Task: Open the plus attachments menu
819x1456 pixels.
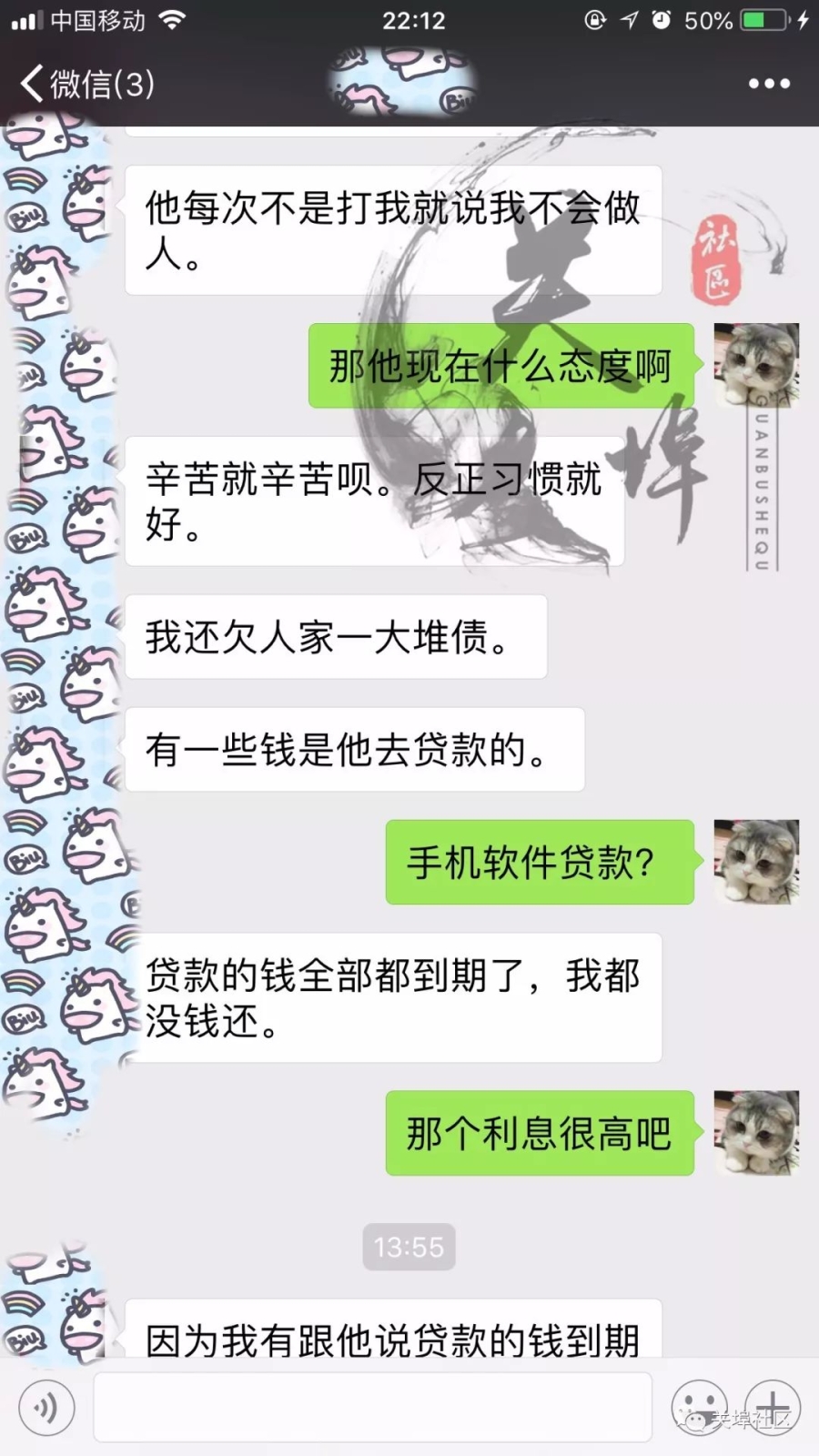Action: pyautogui.click(x=773, y=1407)
